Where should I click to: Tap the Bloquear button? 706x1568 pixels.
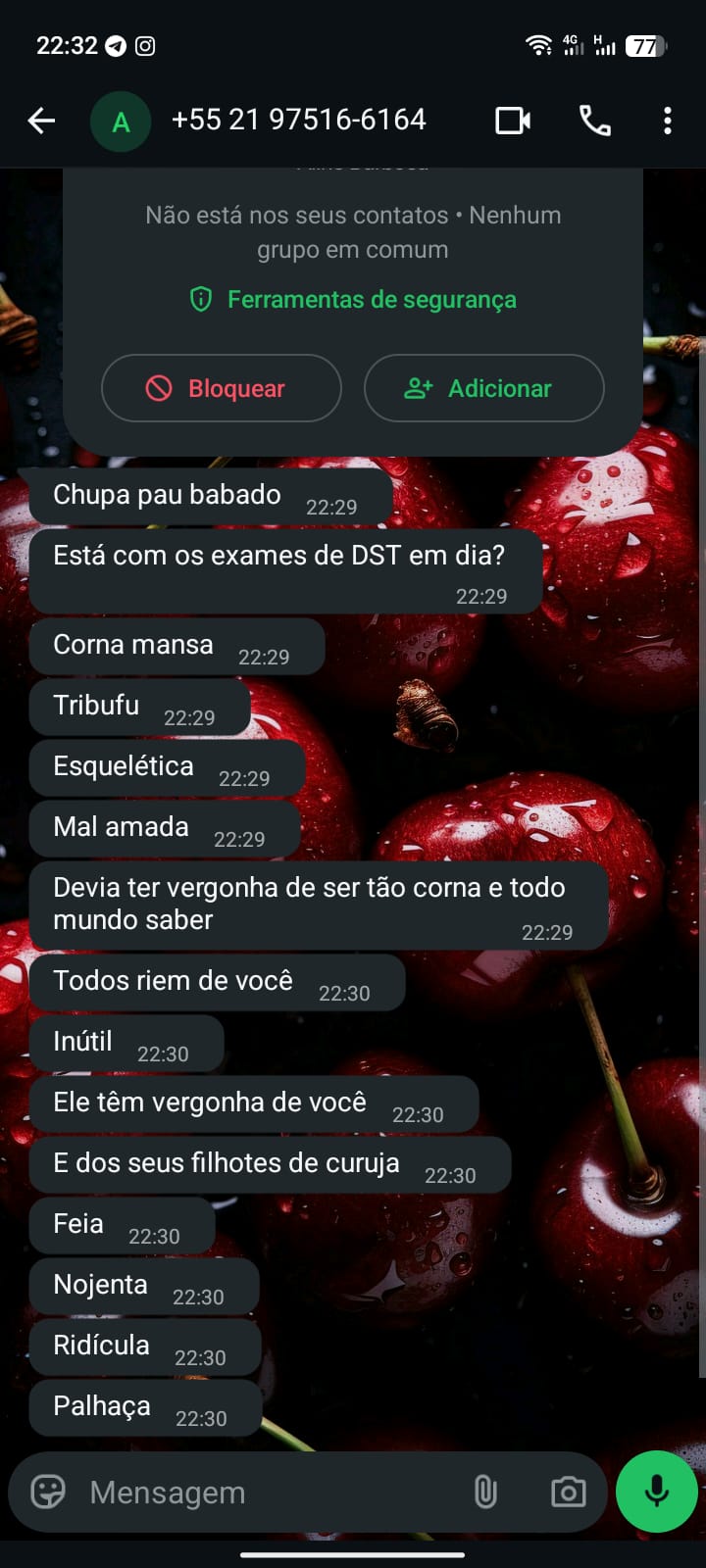[222, 388]
